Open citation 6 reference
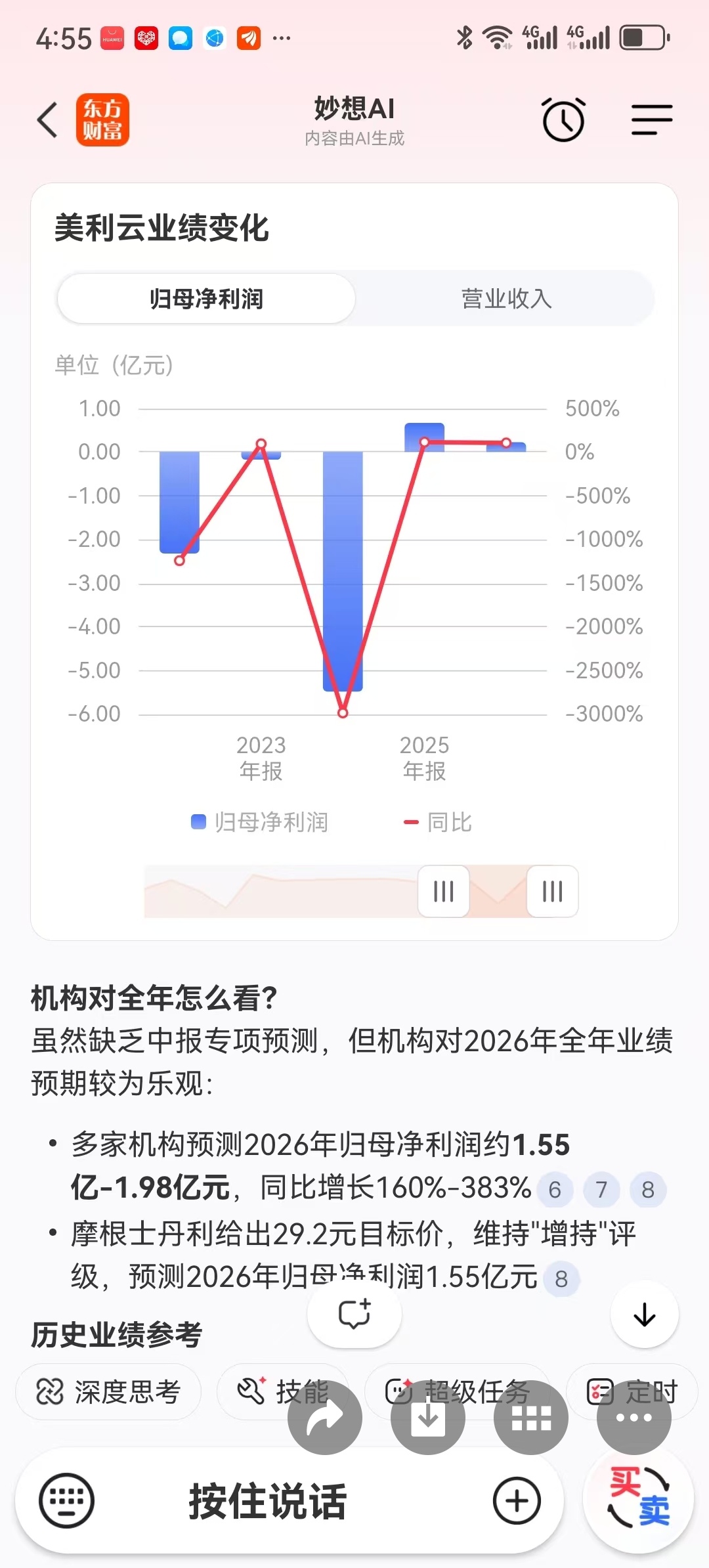 tap(555, 1189)
